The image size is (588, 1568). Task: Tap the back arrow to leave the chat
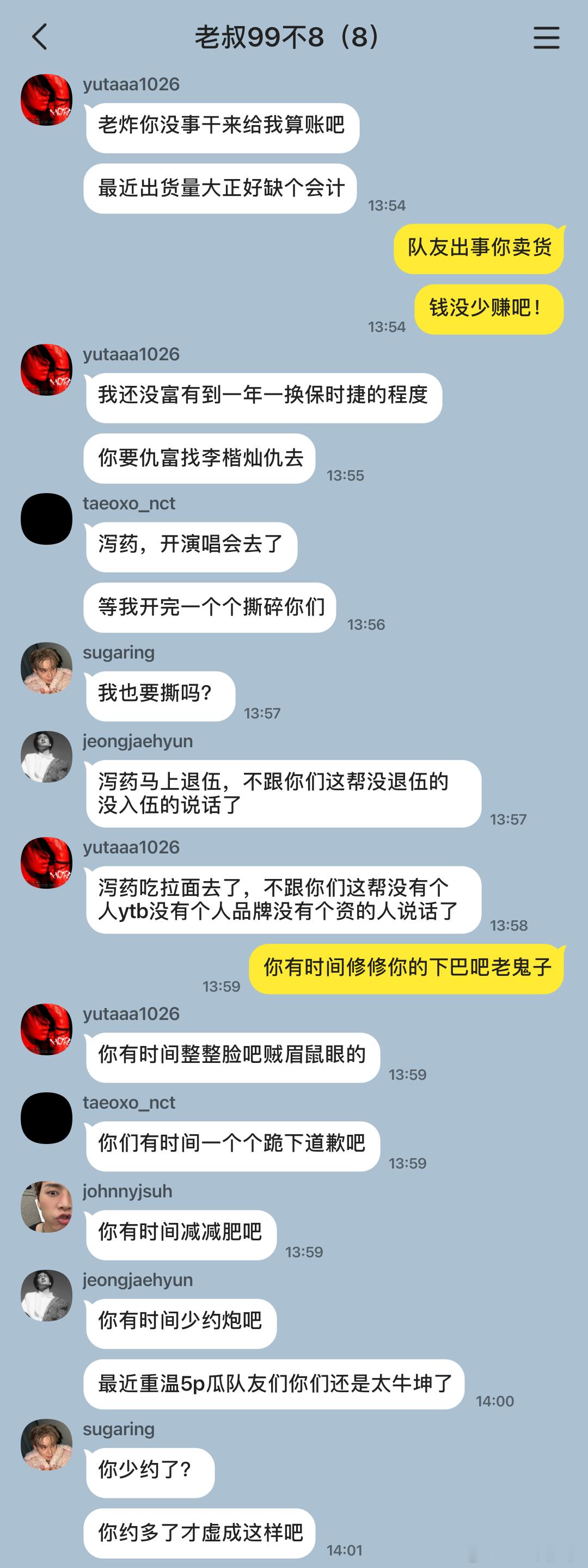39,36
